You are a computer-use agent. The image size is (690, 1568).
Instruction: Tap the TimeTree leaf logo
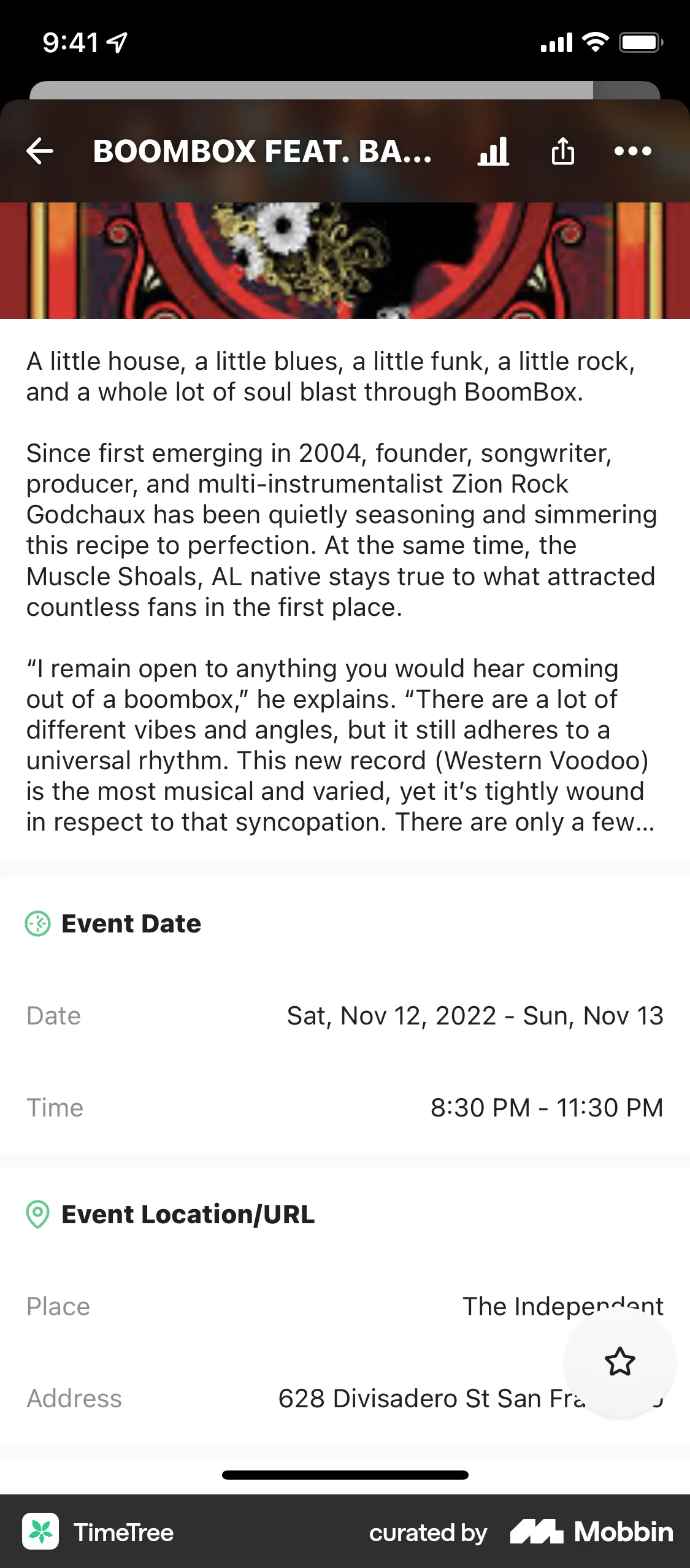[x=40, y=1532]
